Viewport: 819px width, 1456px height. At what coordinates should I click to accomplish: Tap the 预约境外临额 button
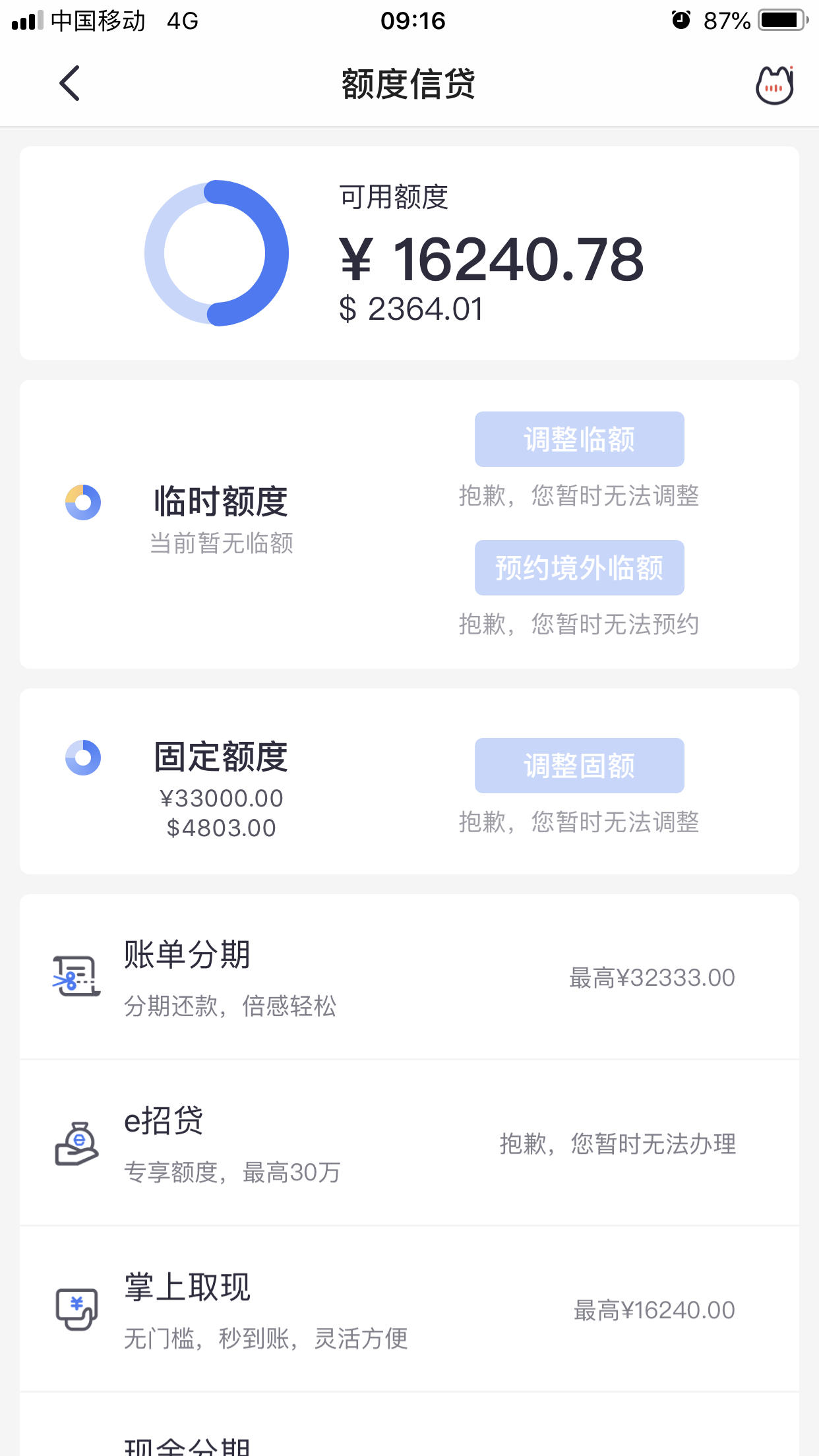(579, 568)
